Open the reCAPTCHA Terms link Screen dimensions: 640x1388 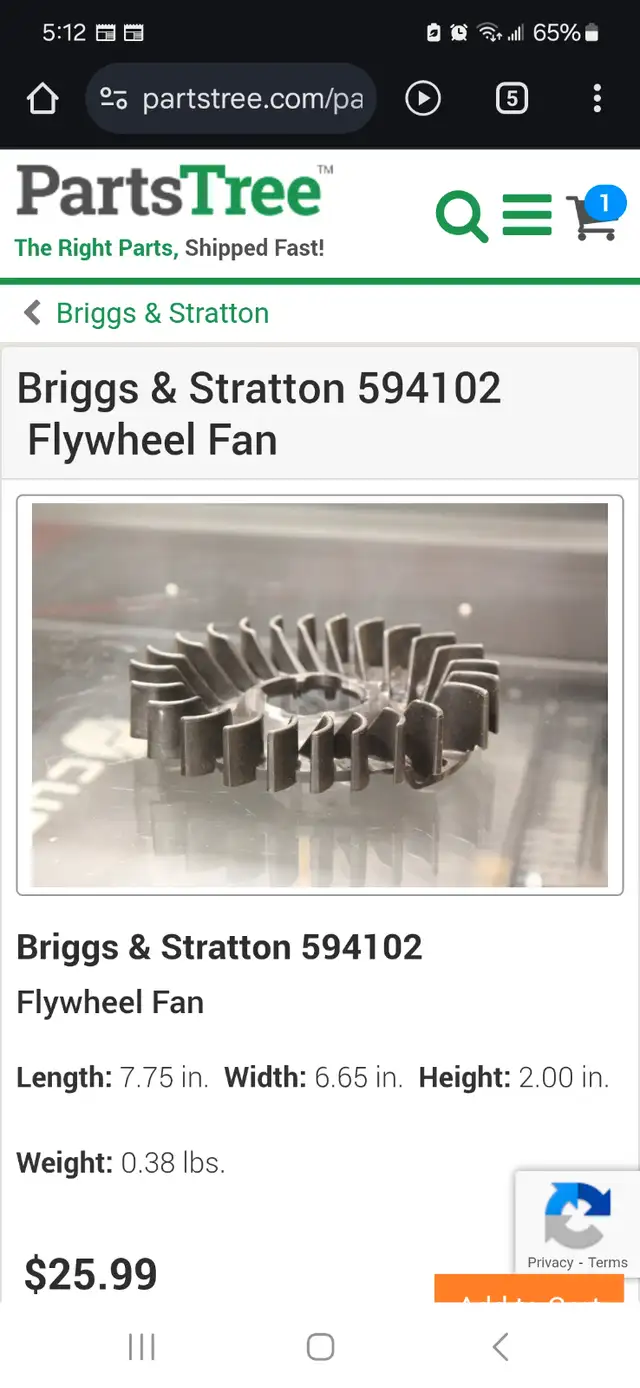click(608, 1262)
